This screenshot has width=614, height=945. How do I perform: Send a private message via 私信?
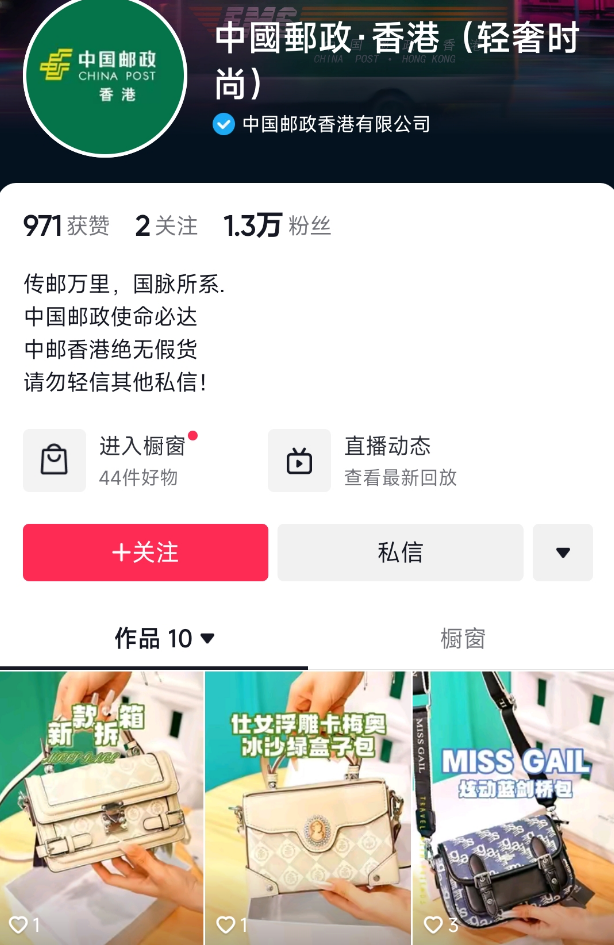(x=400, y=552)
